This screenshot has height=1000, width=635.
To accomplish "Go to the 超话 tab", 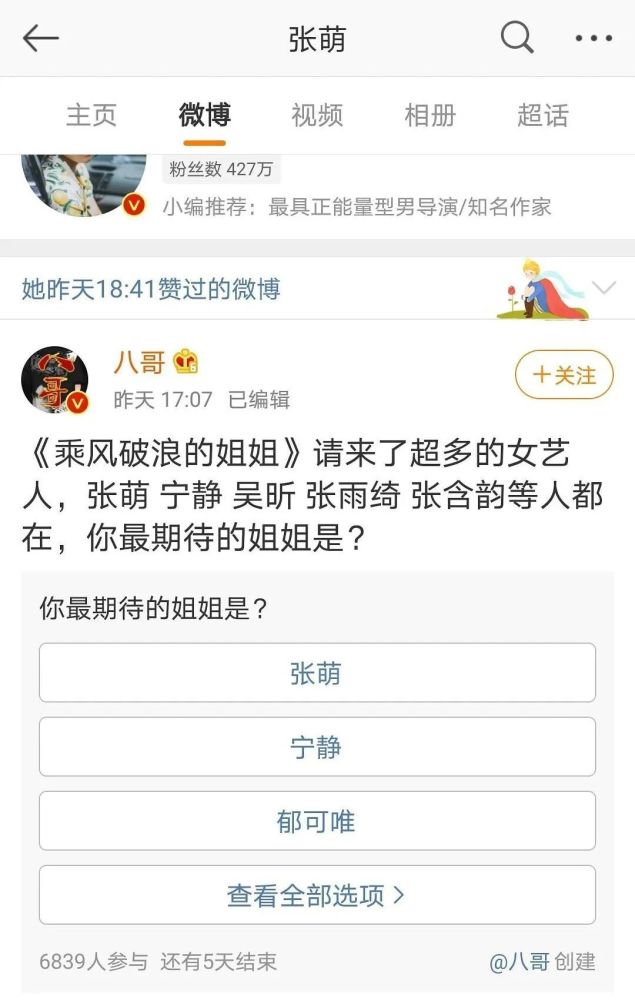I will [x=543, y=115].
